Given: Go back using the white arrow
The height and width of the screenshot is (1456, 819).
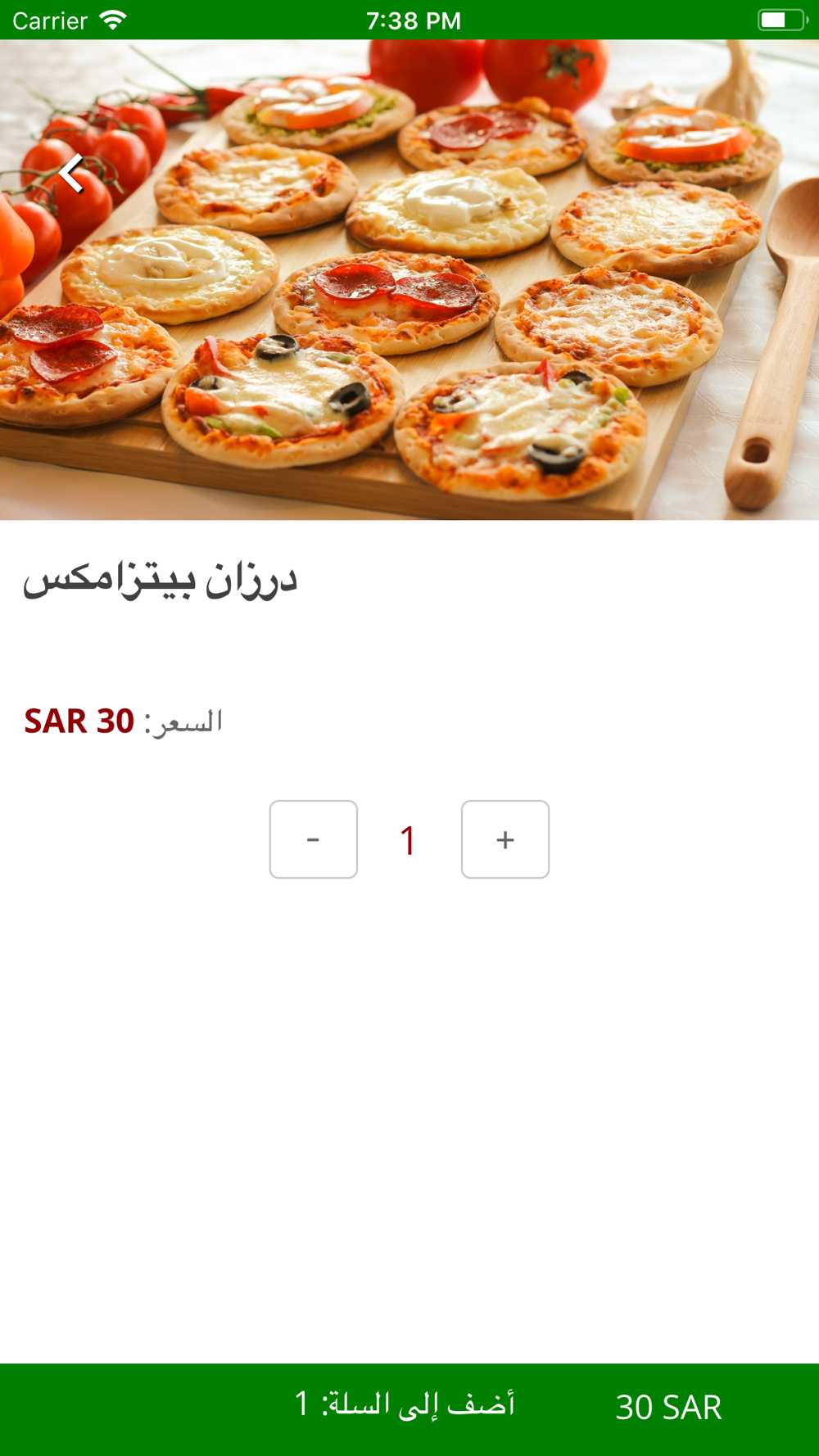Looking at the screenshot, I should click(x=72, y=174).
